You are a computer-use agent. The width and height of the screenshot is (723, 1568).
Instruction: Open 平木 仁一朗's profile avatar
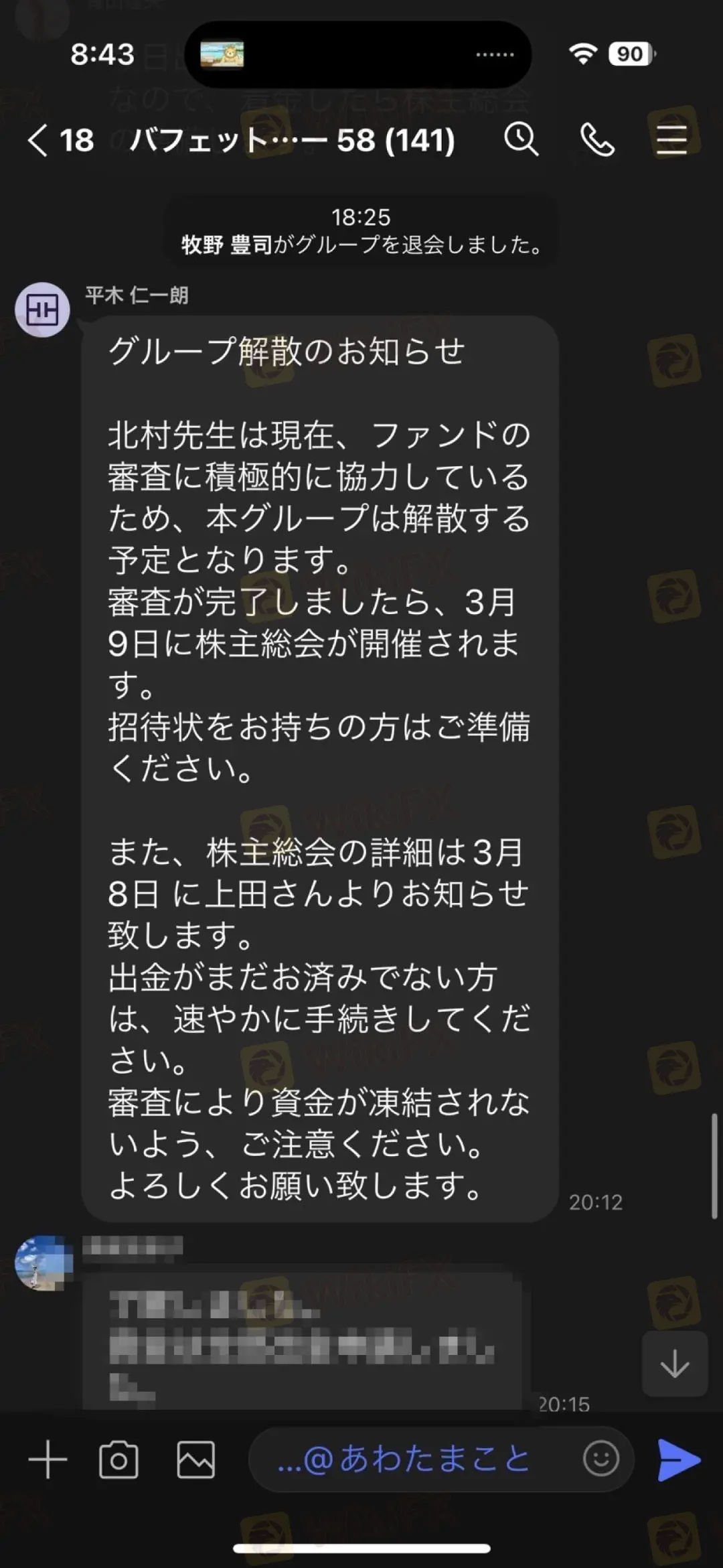point(42,309)
